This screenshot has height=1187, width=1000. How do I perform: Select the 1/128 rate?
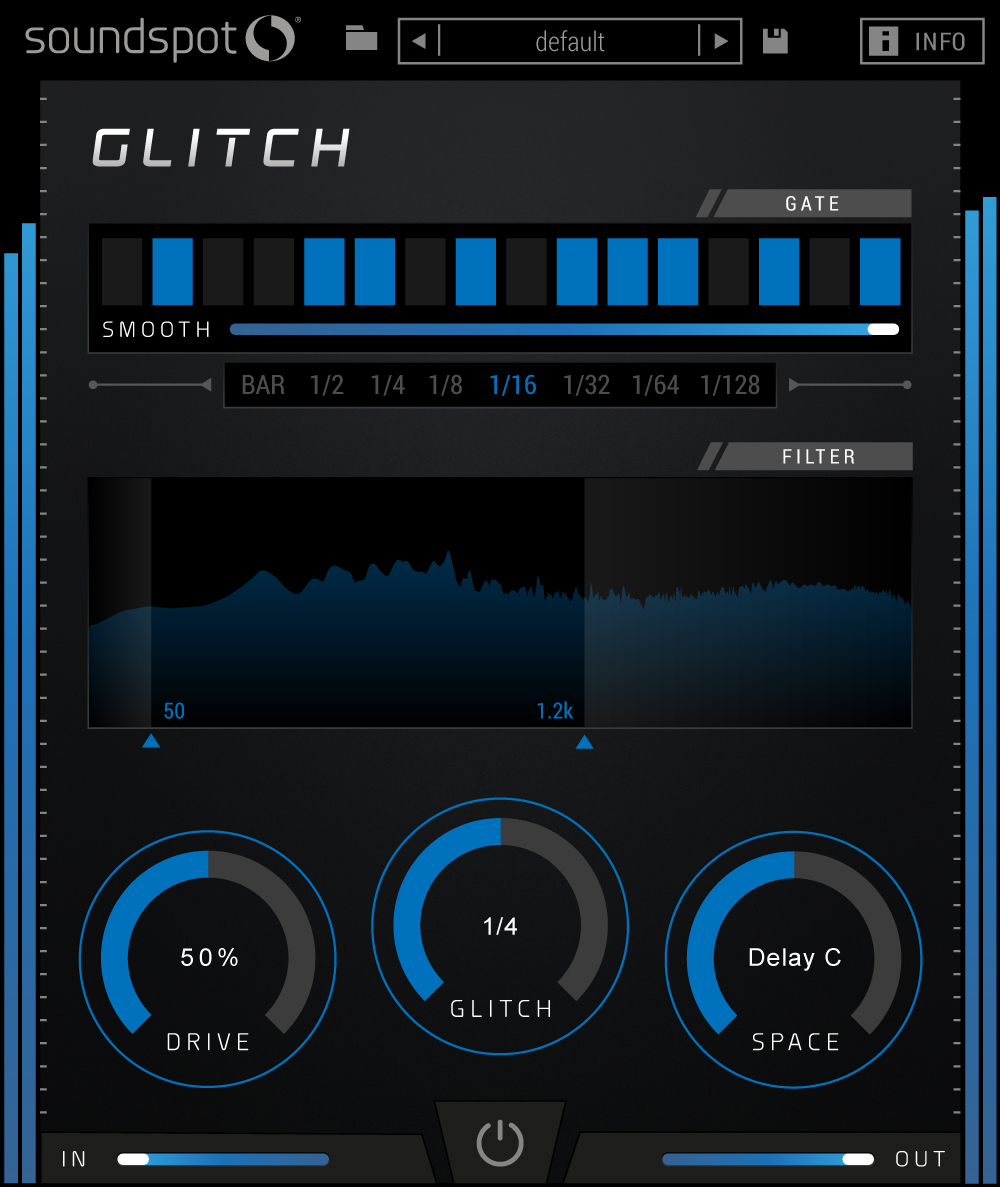(x=730, y=385)
